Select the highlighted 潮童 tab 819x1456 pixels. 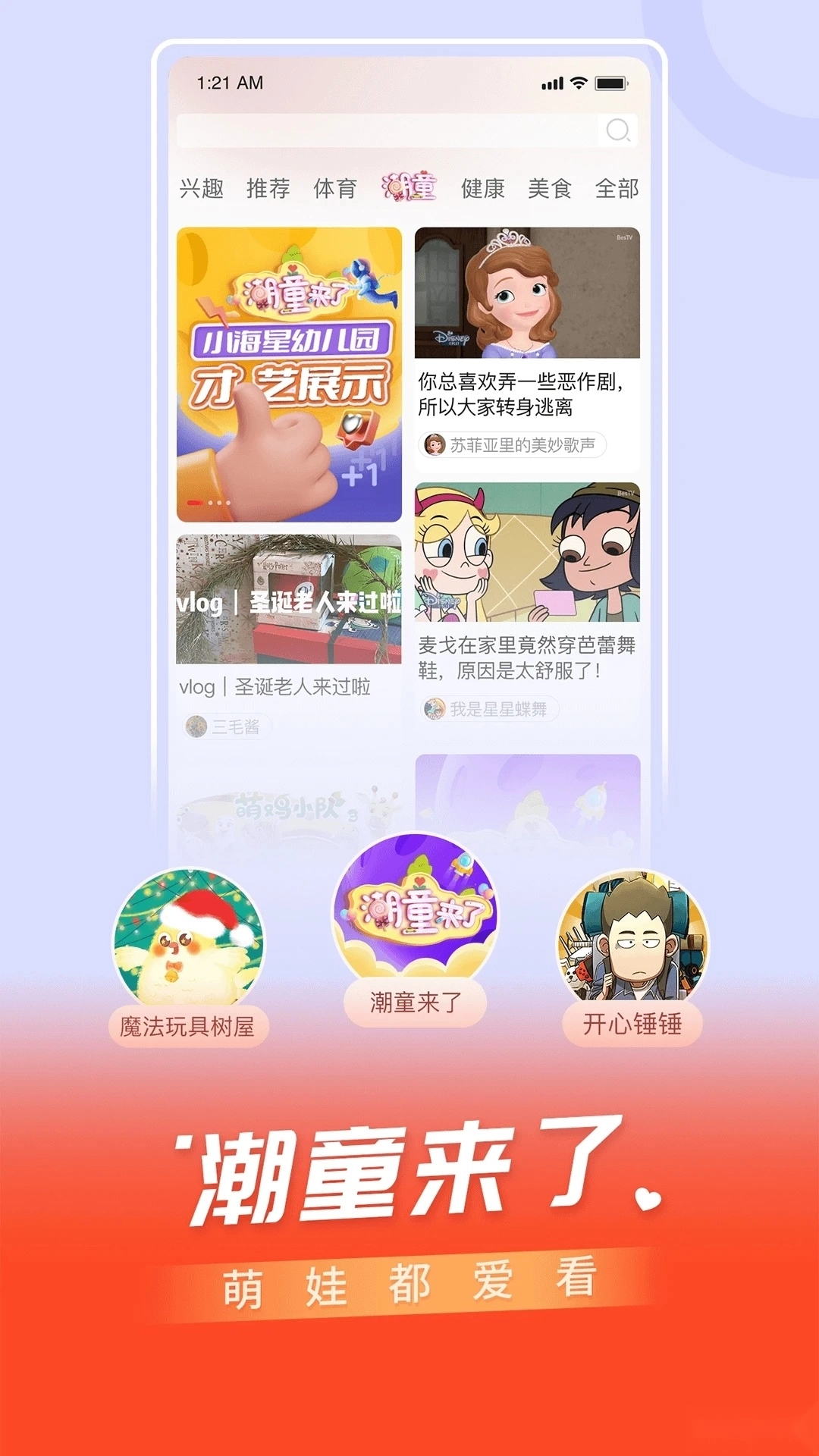coord(409,188)
